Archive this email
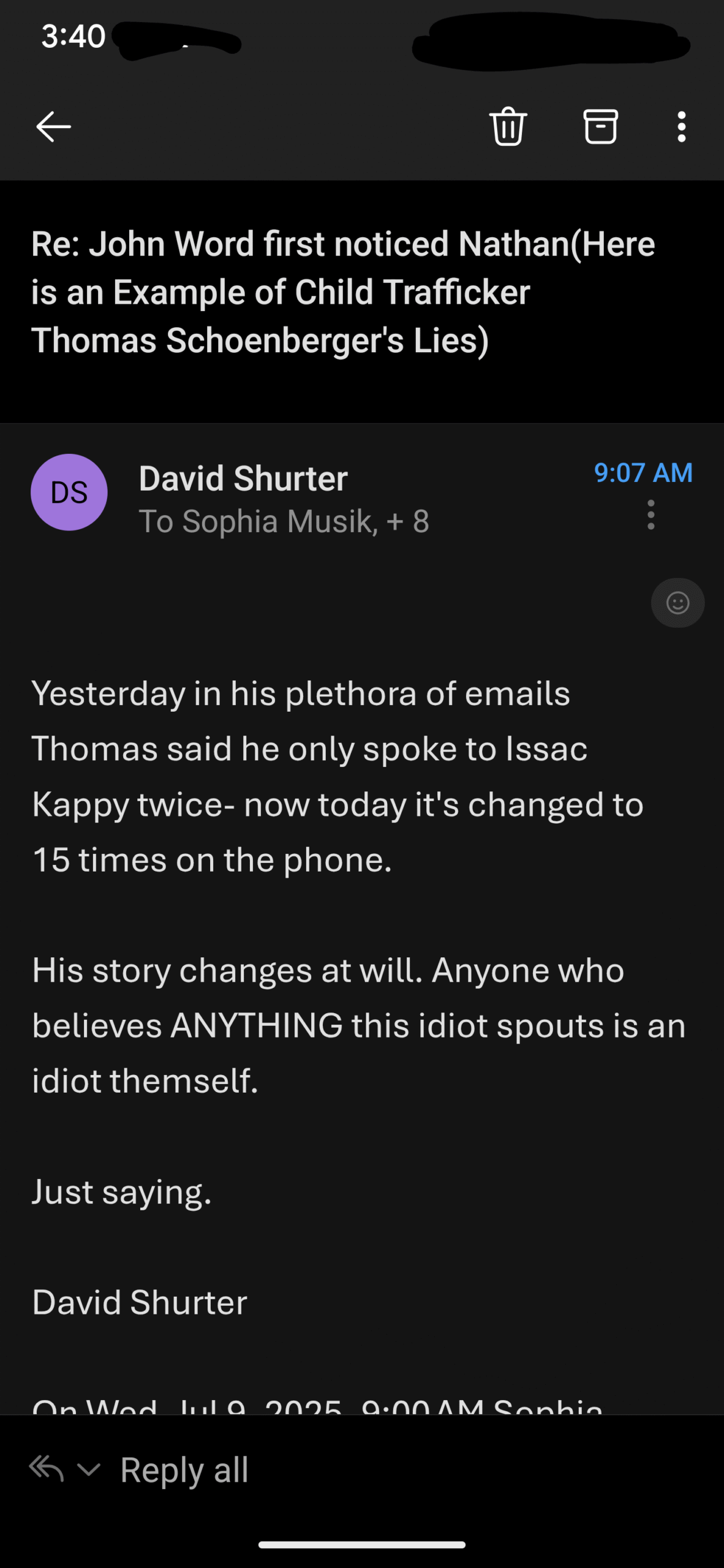 [600, 126]
